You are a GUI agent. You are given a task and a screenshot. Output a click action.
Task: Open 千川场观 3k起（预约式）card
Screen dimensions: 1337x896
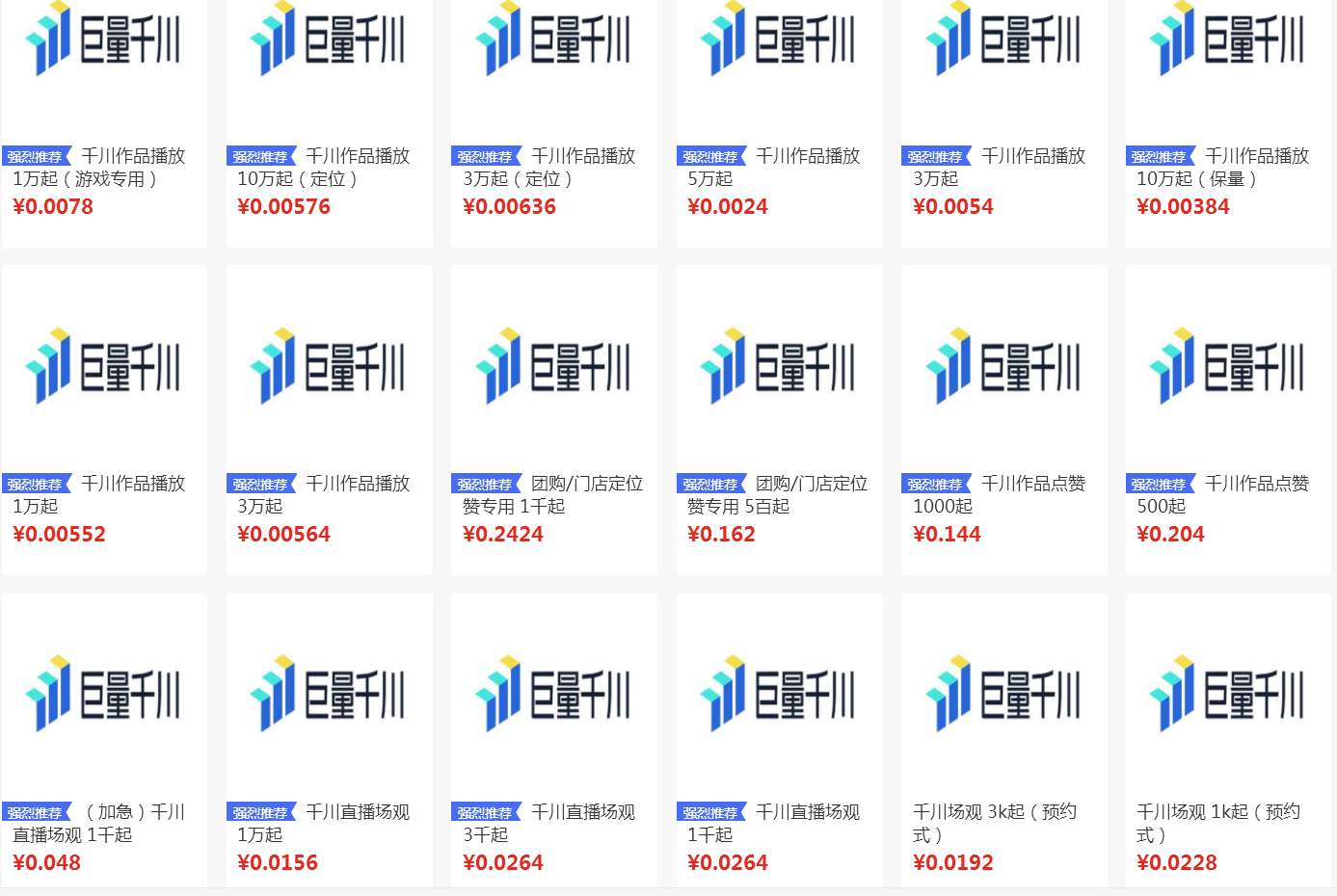tap(1003, 822)
